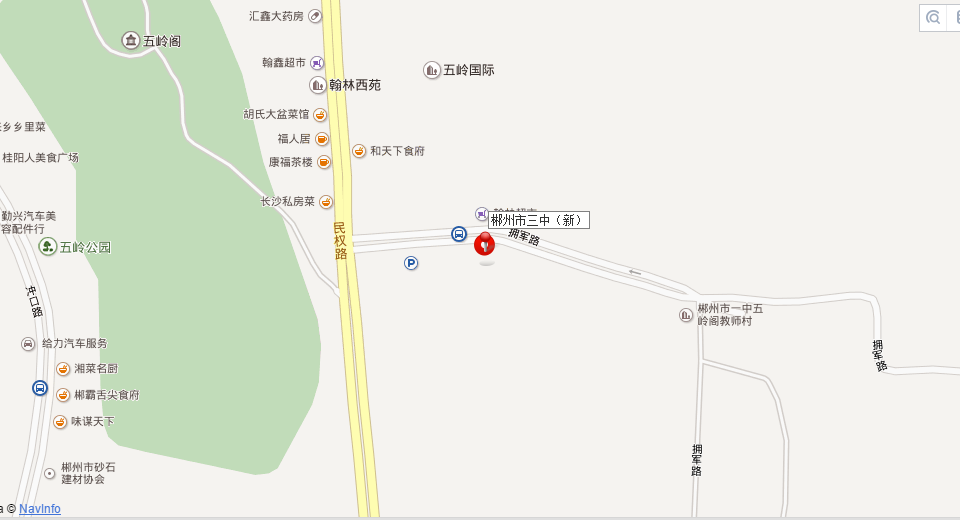Viewport: 960px width, 520px height.
Task: Open the NavInfo copyright link
Action: [x=40, y=509]
